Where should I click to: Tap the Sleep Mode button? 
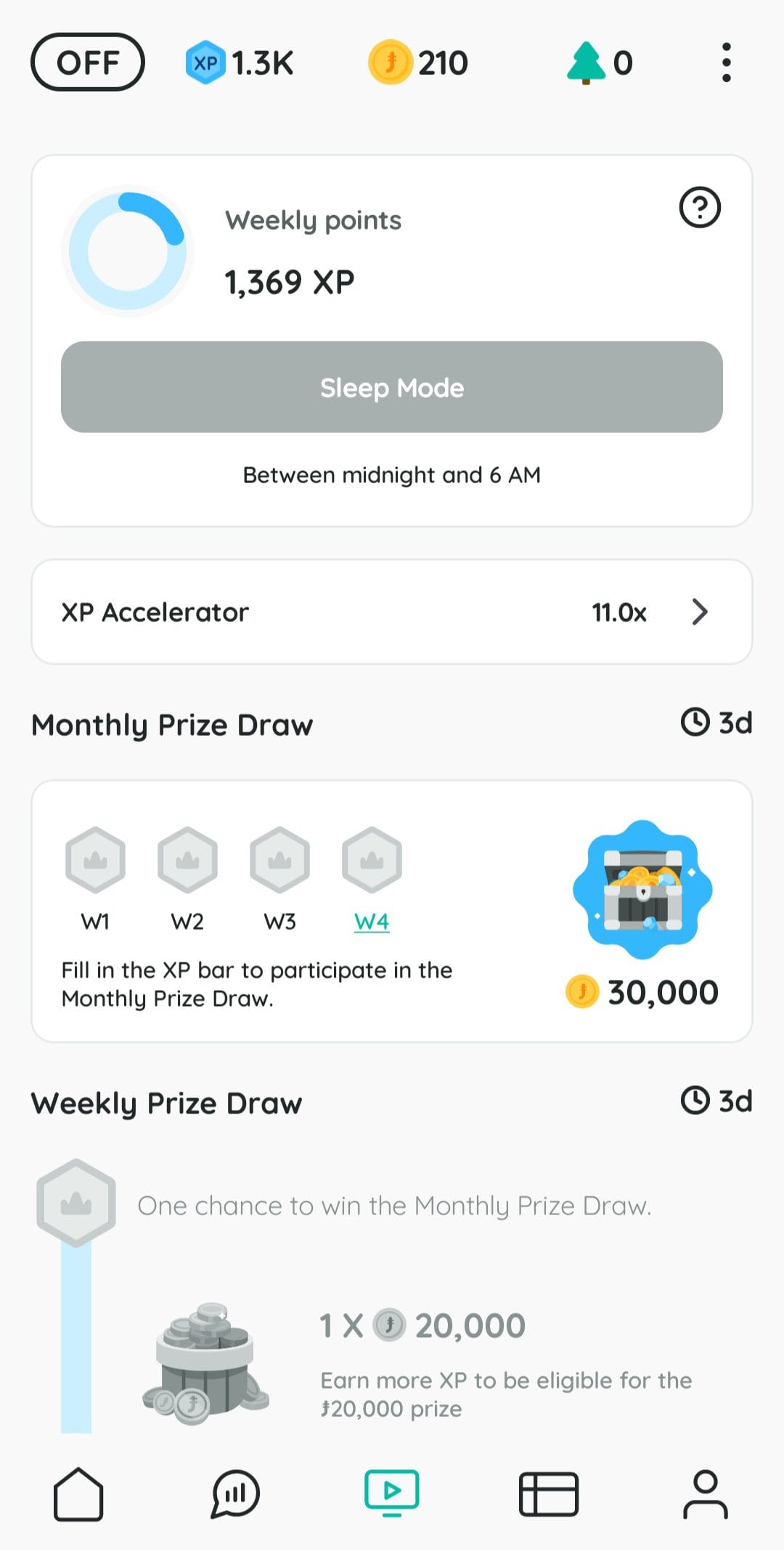click(392, 387)
